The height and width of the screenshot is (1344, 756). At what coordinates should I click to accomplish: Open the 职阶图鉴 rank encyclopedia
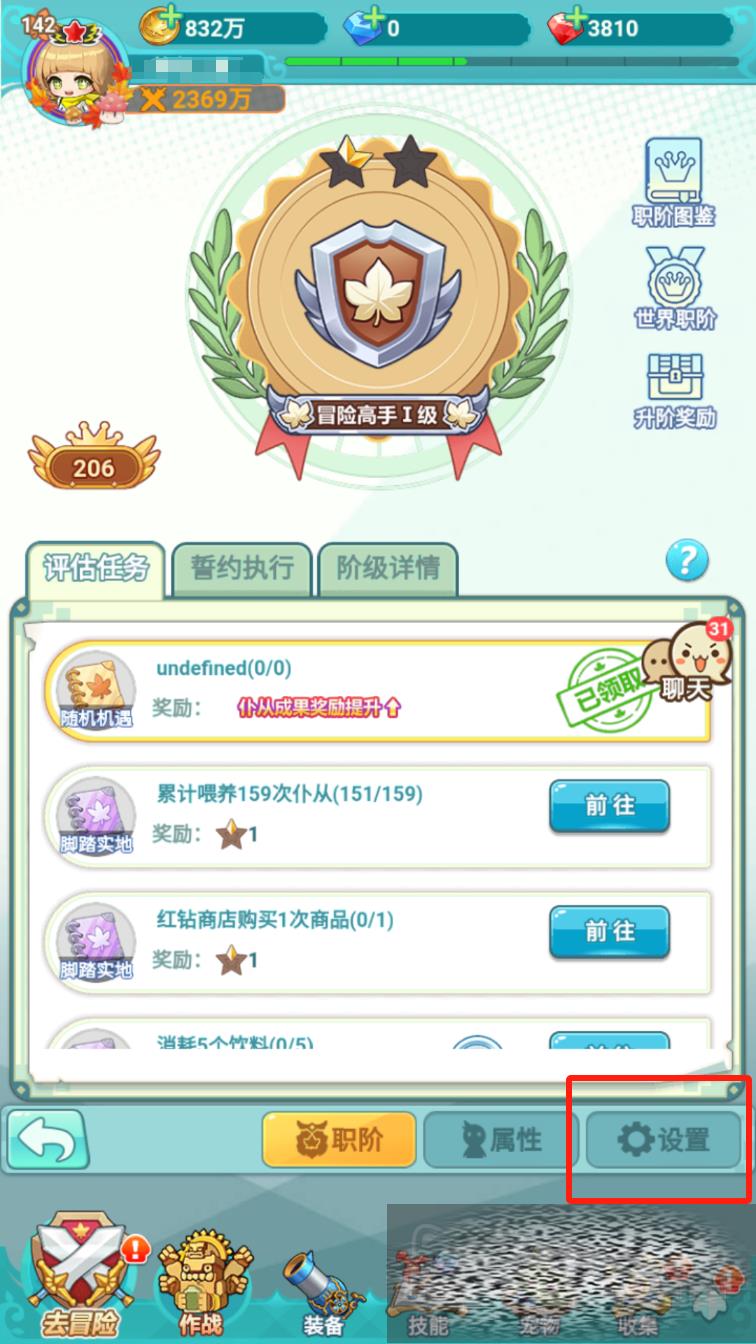click(674, 182)
